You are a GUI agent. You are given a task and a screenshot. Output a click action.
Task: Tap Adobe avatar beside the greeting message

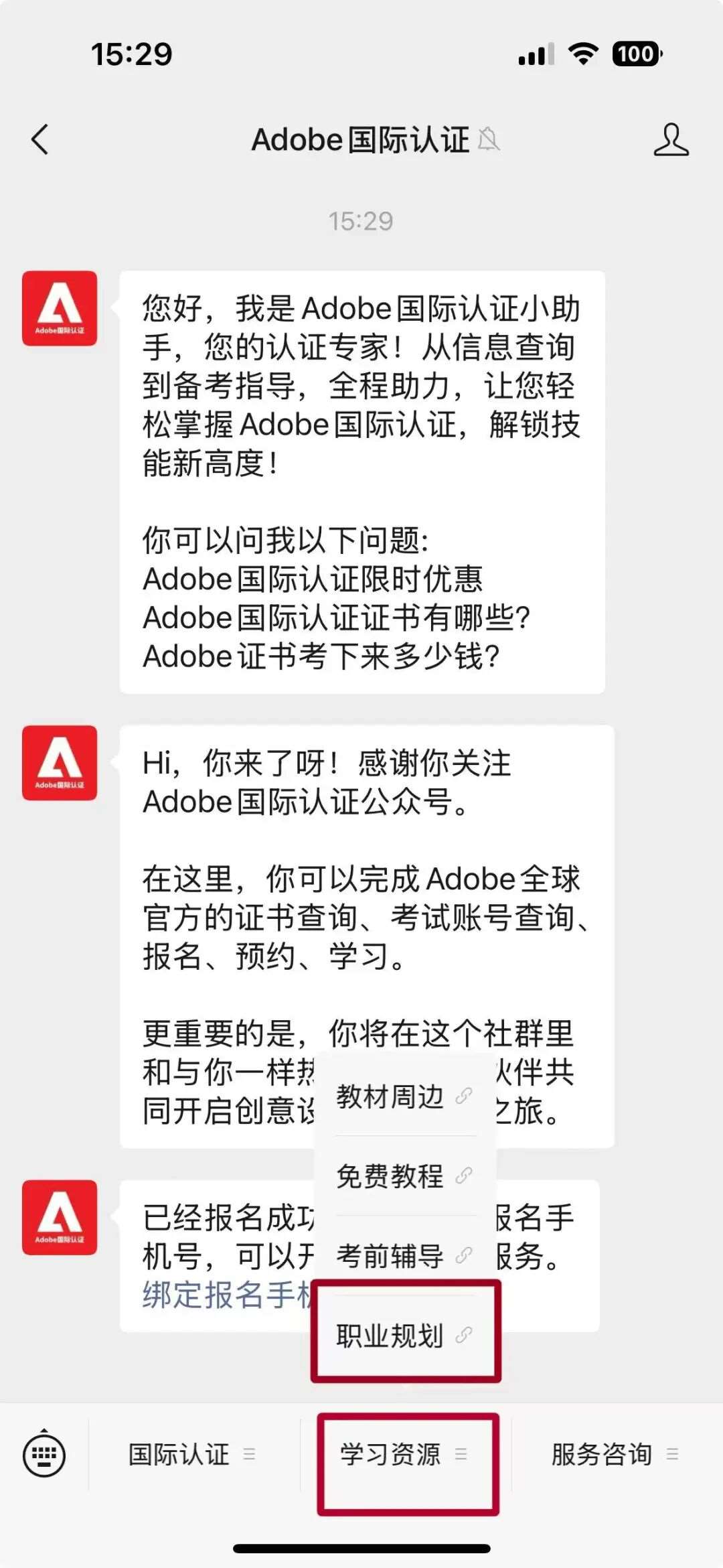[x=60, y=308]
